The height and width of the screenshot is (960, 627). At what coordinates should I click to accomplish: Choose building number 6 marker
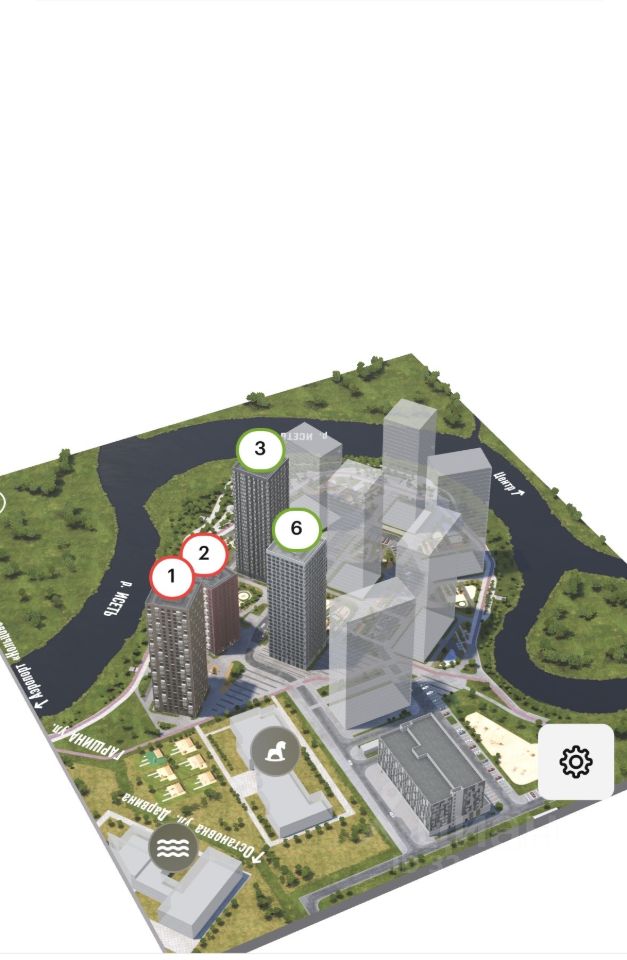point(296,529)
